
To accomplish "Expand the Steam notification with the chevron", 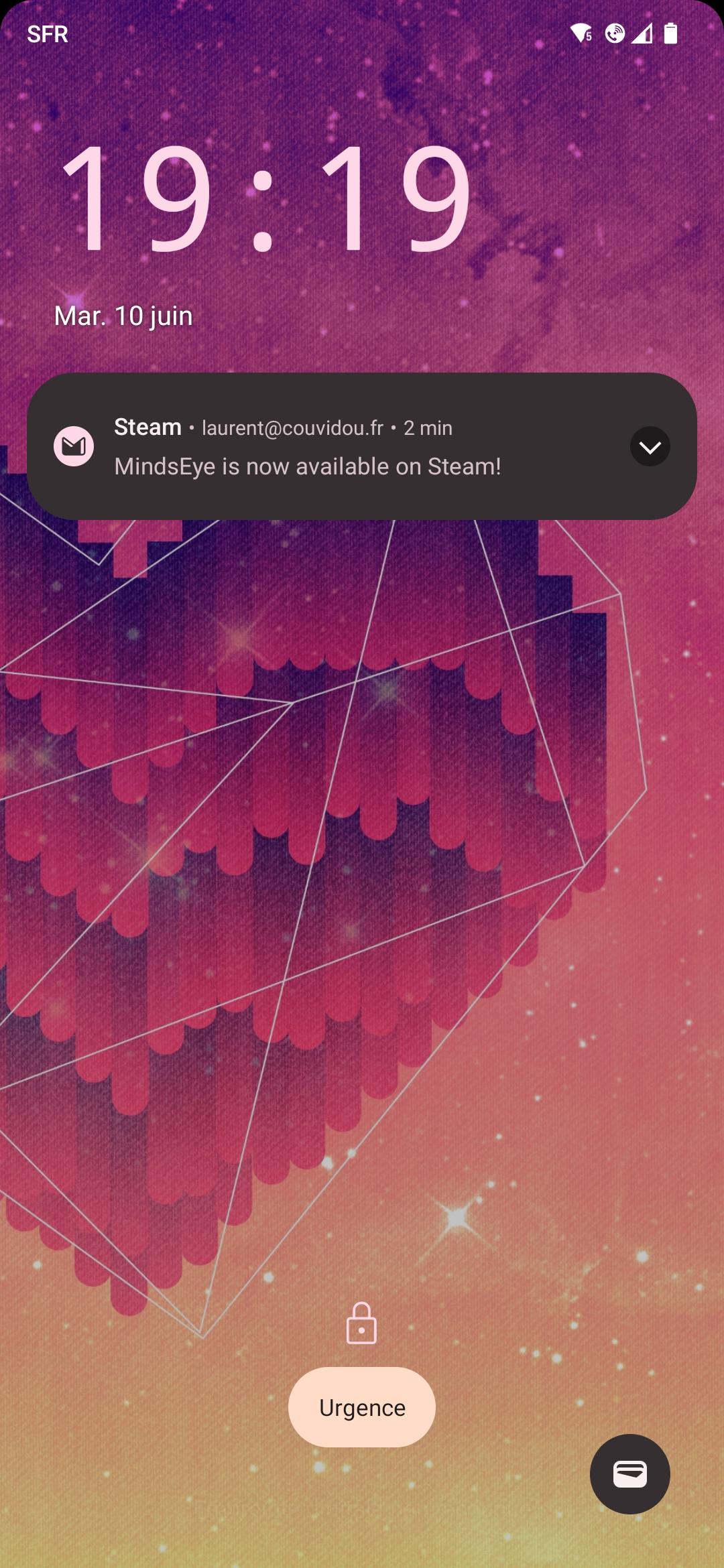I will [x=650, y=446].
